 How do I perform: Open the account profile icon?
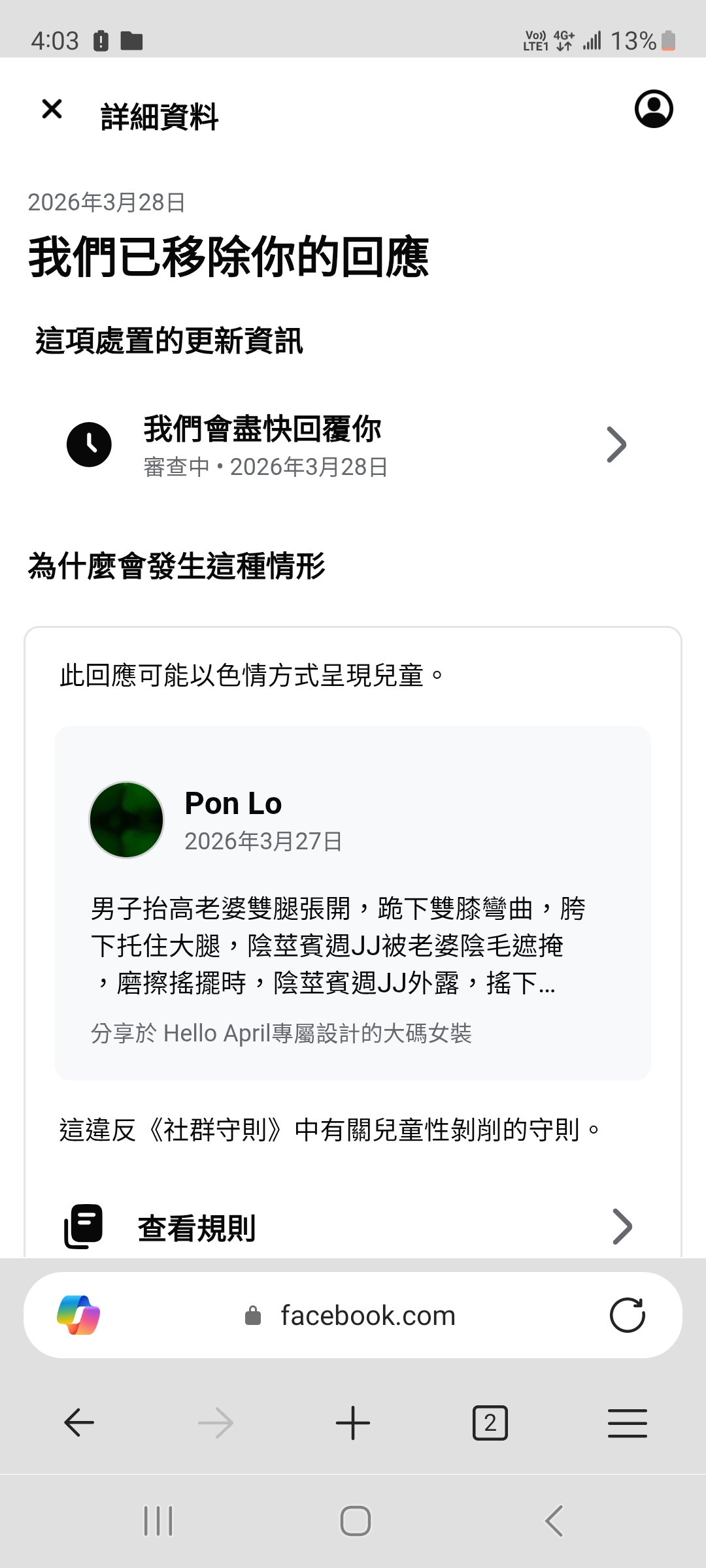(654, 109)
